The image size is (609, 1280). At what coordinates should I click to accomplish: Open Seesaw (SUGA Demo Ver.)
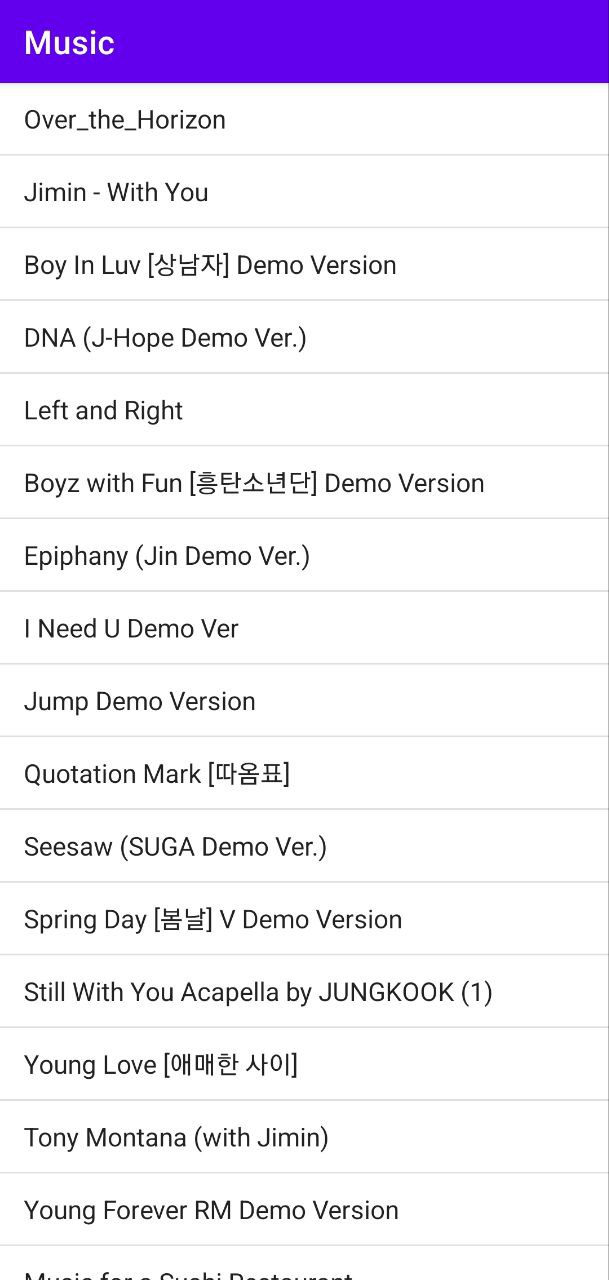coord(175,847)
